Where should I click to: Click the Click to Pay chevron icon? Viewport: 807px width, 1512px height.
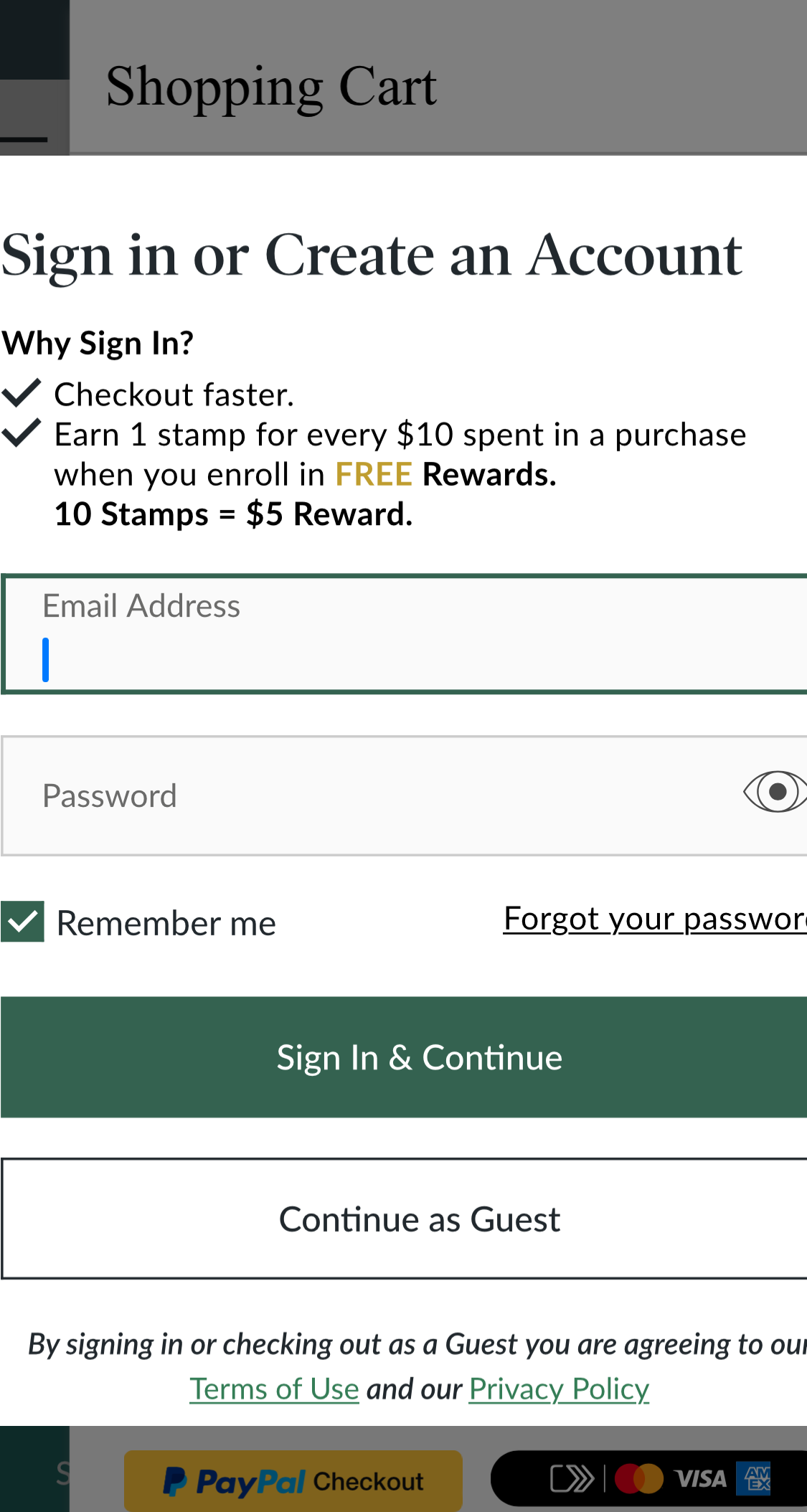pyautogui.click(x=572, y=1479)
